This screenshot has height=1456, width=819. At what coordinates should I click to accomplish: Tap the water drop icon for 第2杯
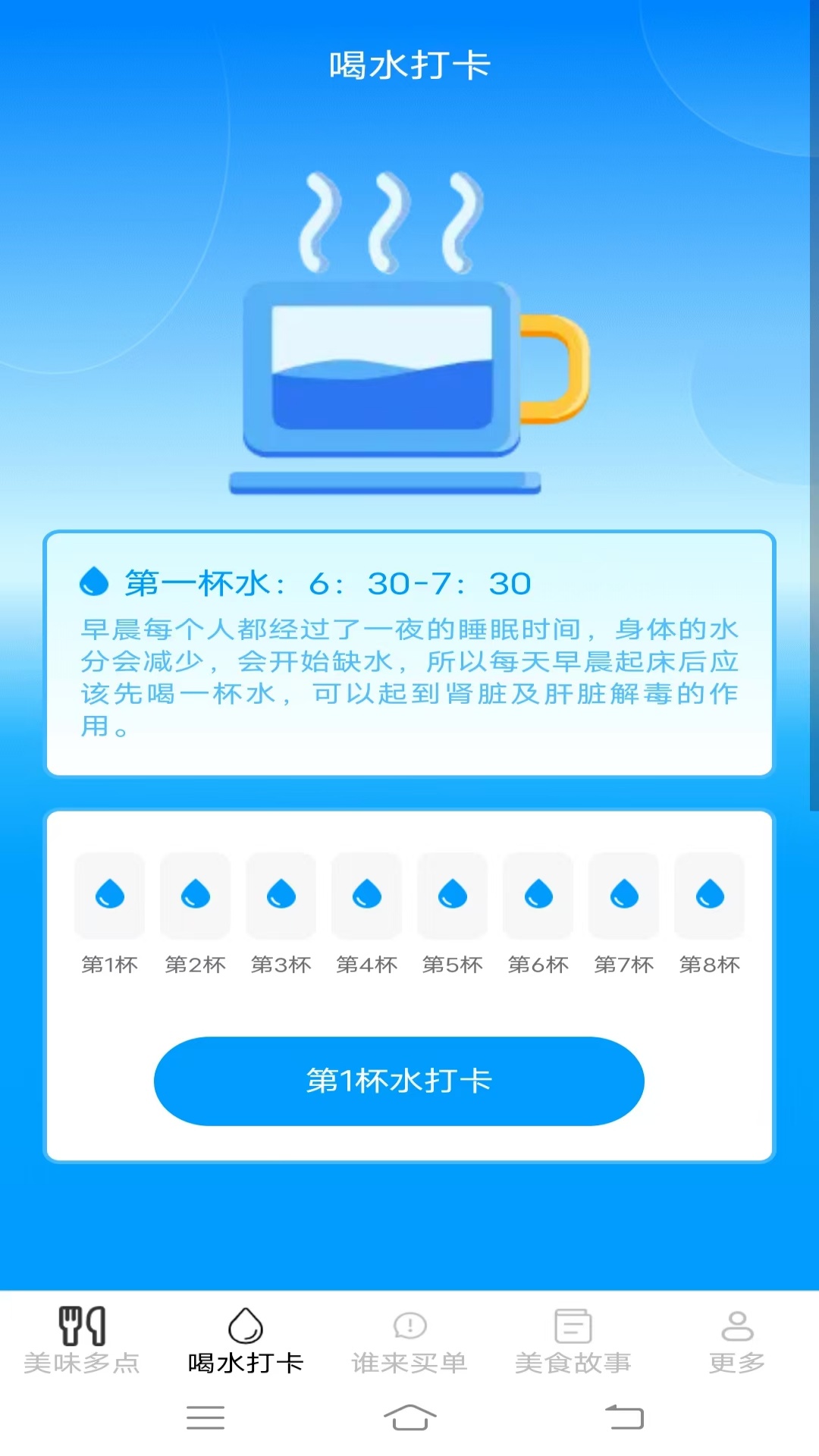(x=195, y=895)
